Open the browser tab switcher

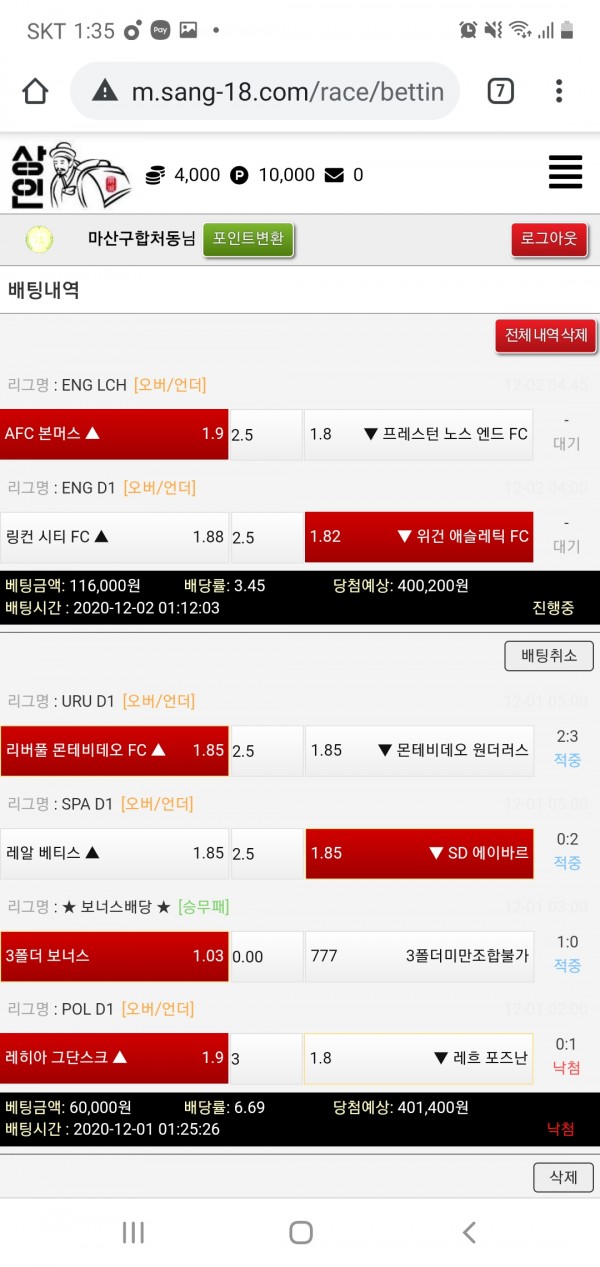click(x=500, y=92)
